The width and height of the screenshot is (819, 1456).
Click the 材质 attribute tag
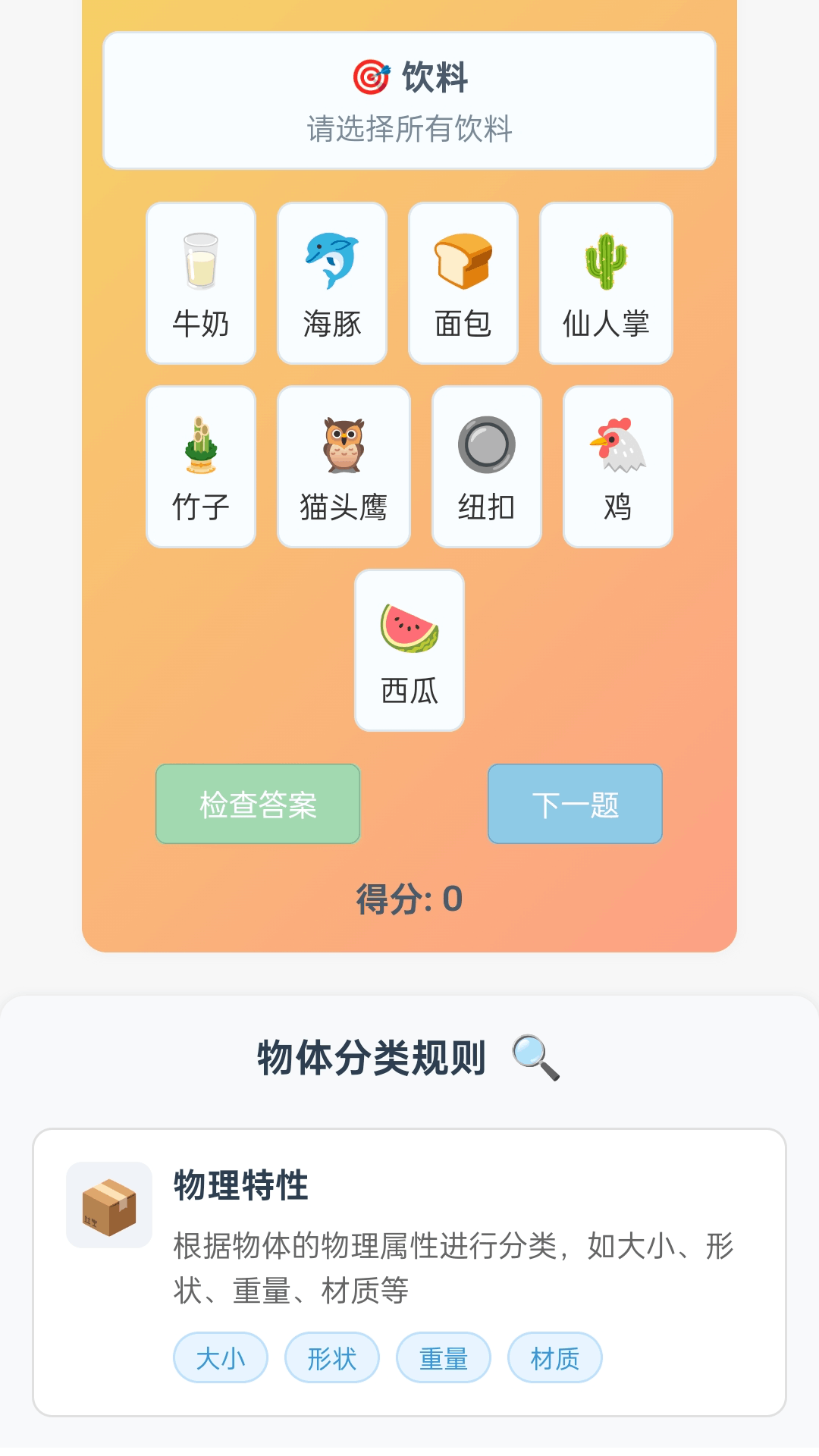click(554, 1357)
